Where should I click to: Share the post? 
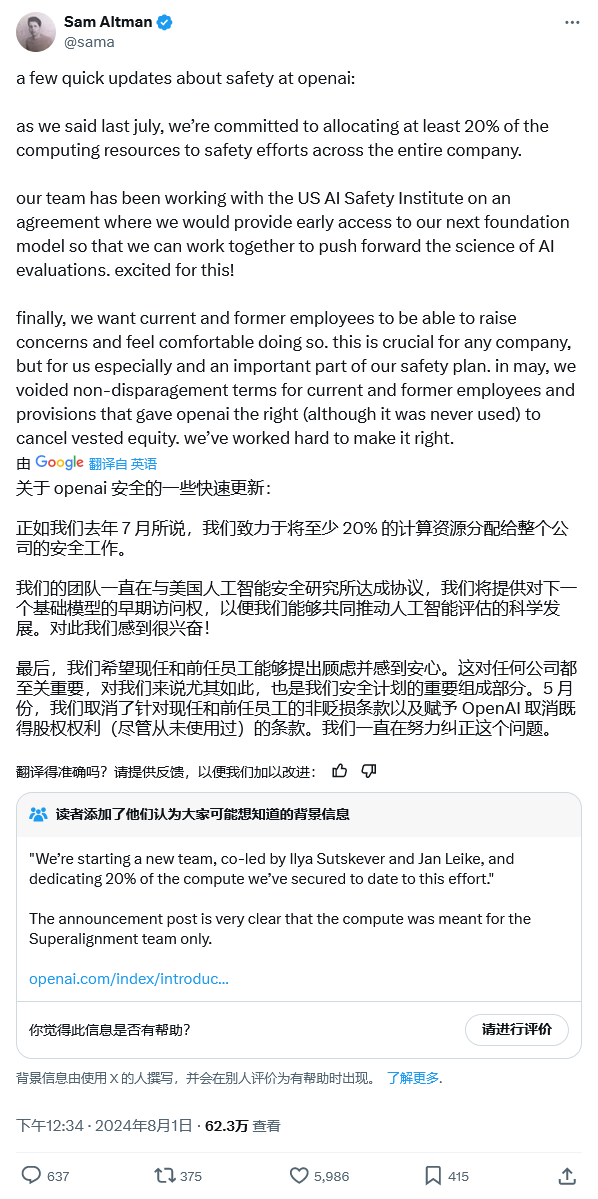click(x=567, y=1175)
